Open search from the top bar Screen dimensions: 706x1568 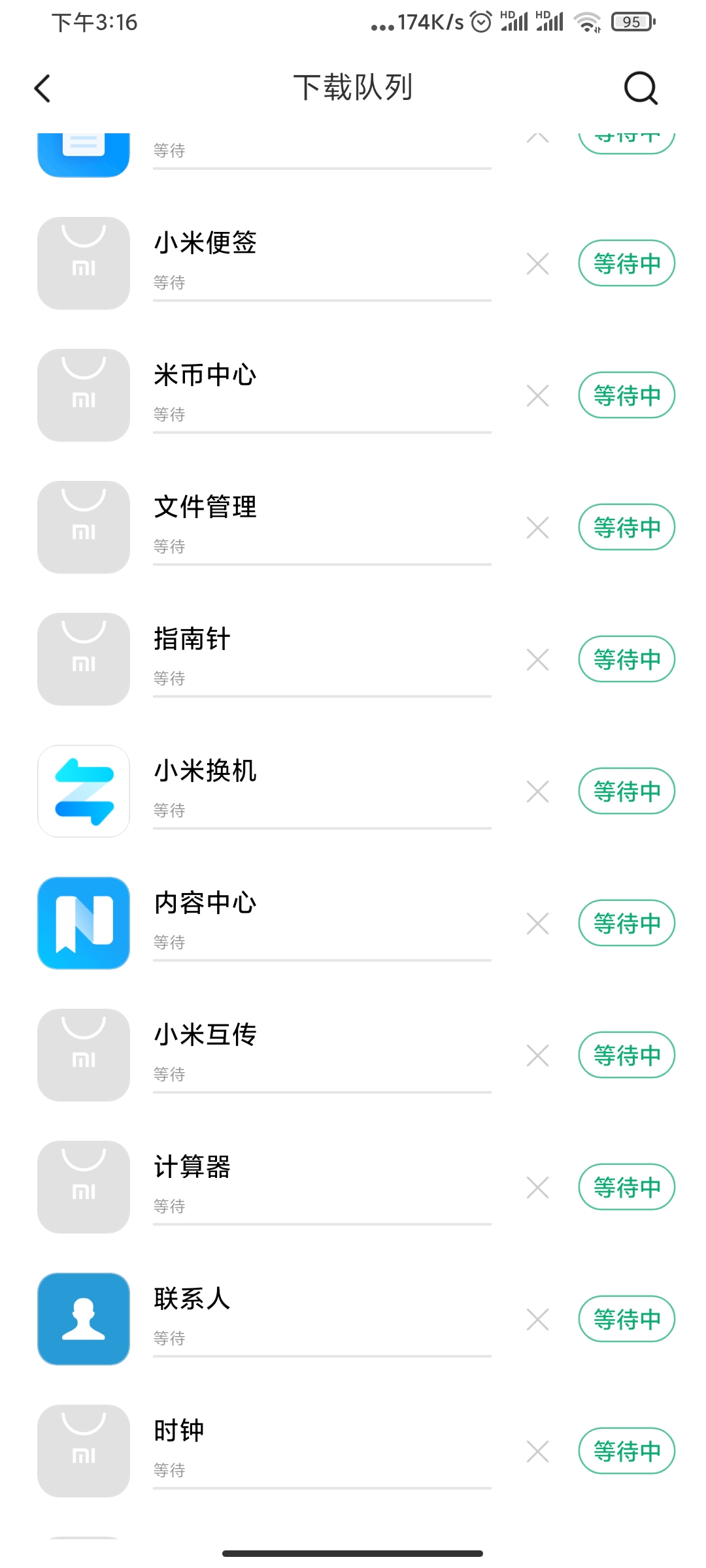click(641, 88)
